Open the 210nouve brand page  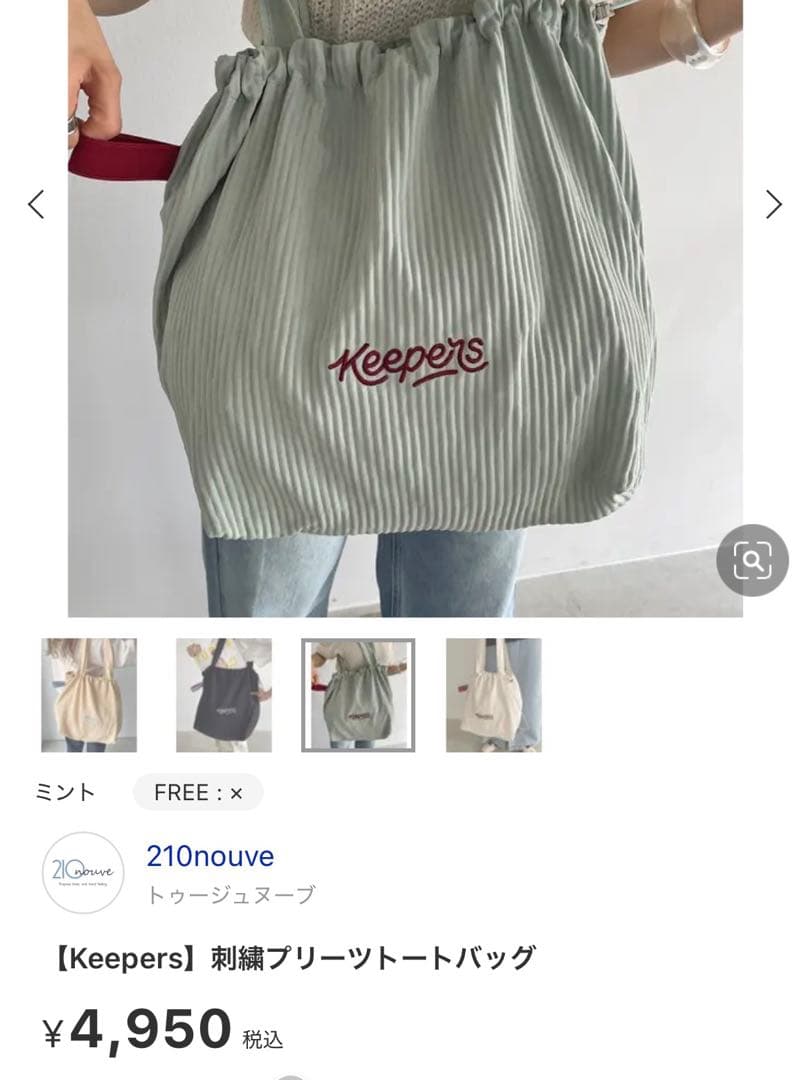[x=210, y=856]
